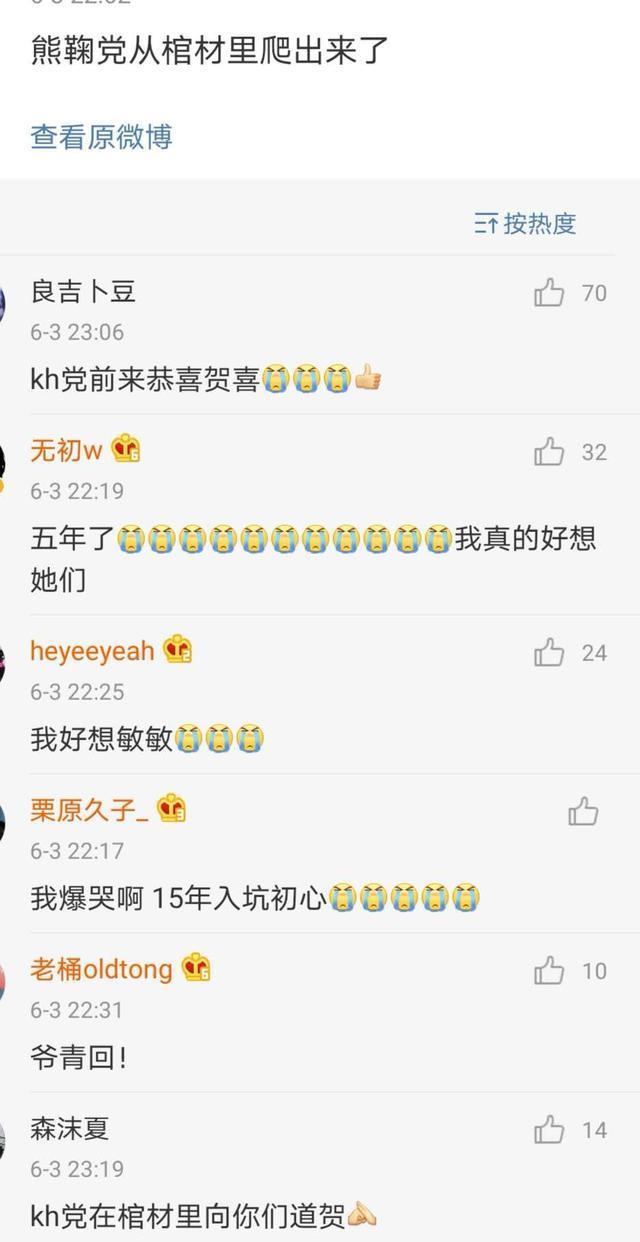Open the 查看原微博 link
Viewport: 640px width, 1242px height.
click(101, 136)
